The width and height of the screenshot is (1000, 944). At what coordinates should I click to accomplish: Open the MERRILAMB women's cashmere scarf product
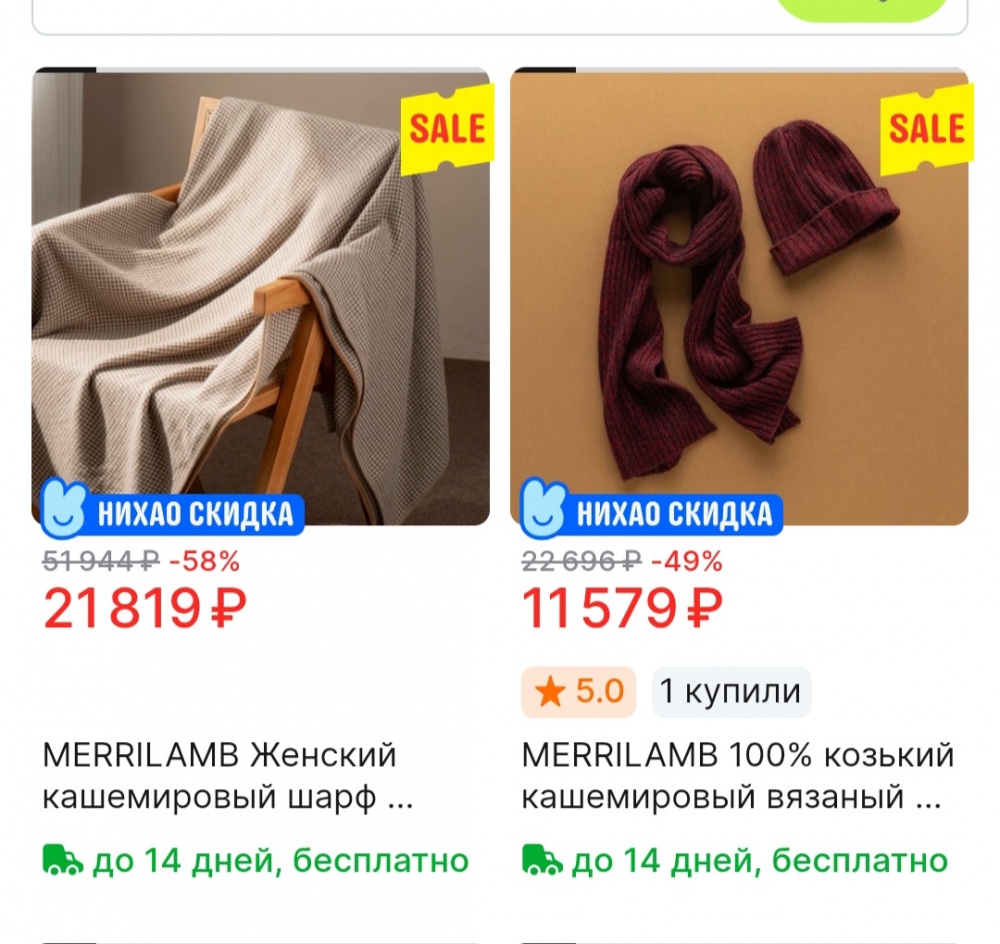260,298
